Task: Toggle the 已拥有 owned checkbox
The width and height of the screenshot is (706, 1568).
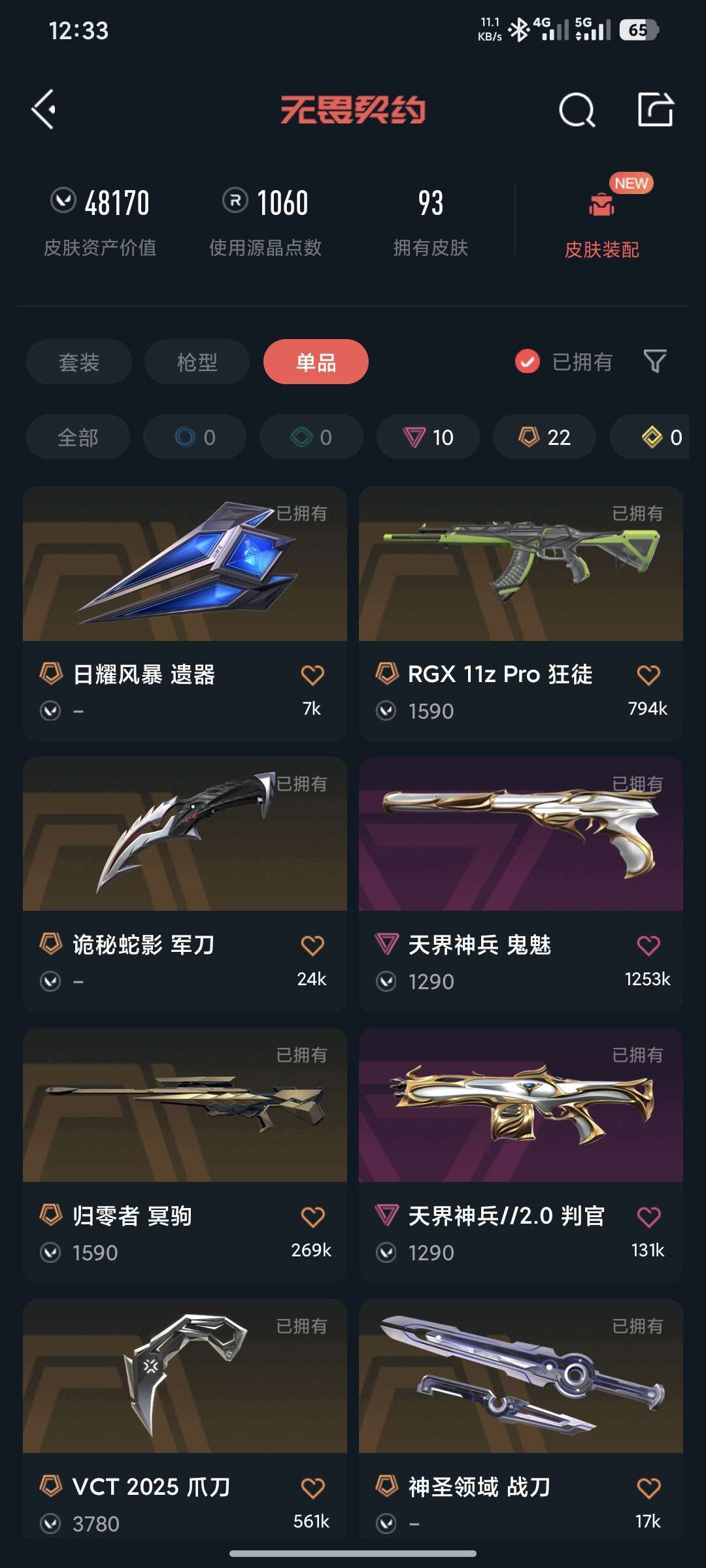Action: [x=528, y=361]
